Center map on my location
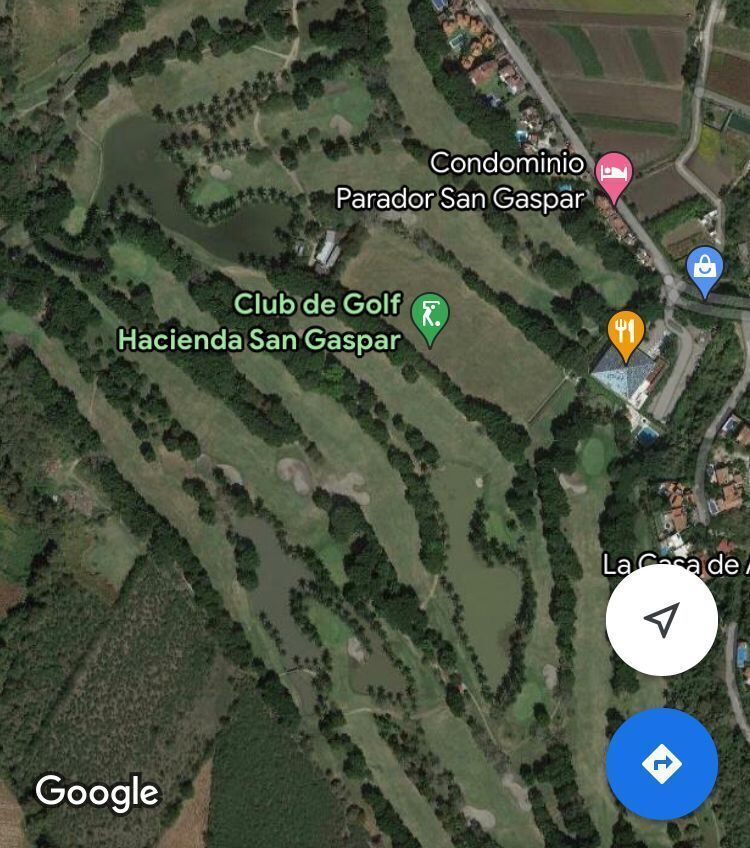750x848 pixels. pyautogui.click(x=661, y=620)
